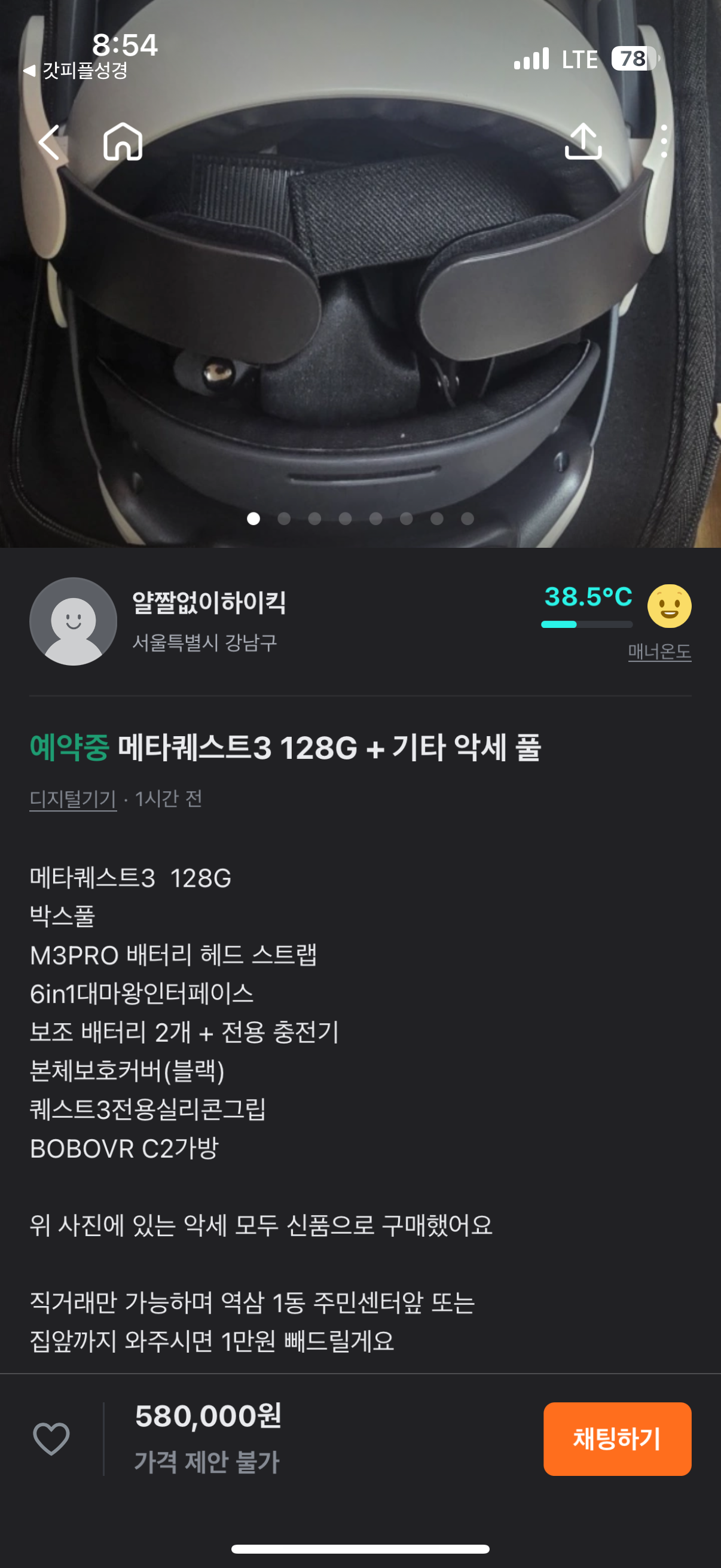The height and width of the screenshot is (1568, 721).
Task: Share this Meta Quest 3 listing
Action: (x=583, y=142)
